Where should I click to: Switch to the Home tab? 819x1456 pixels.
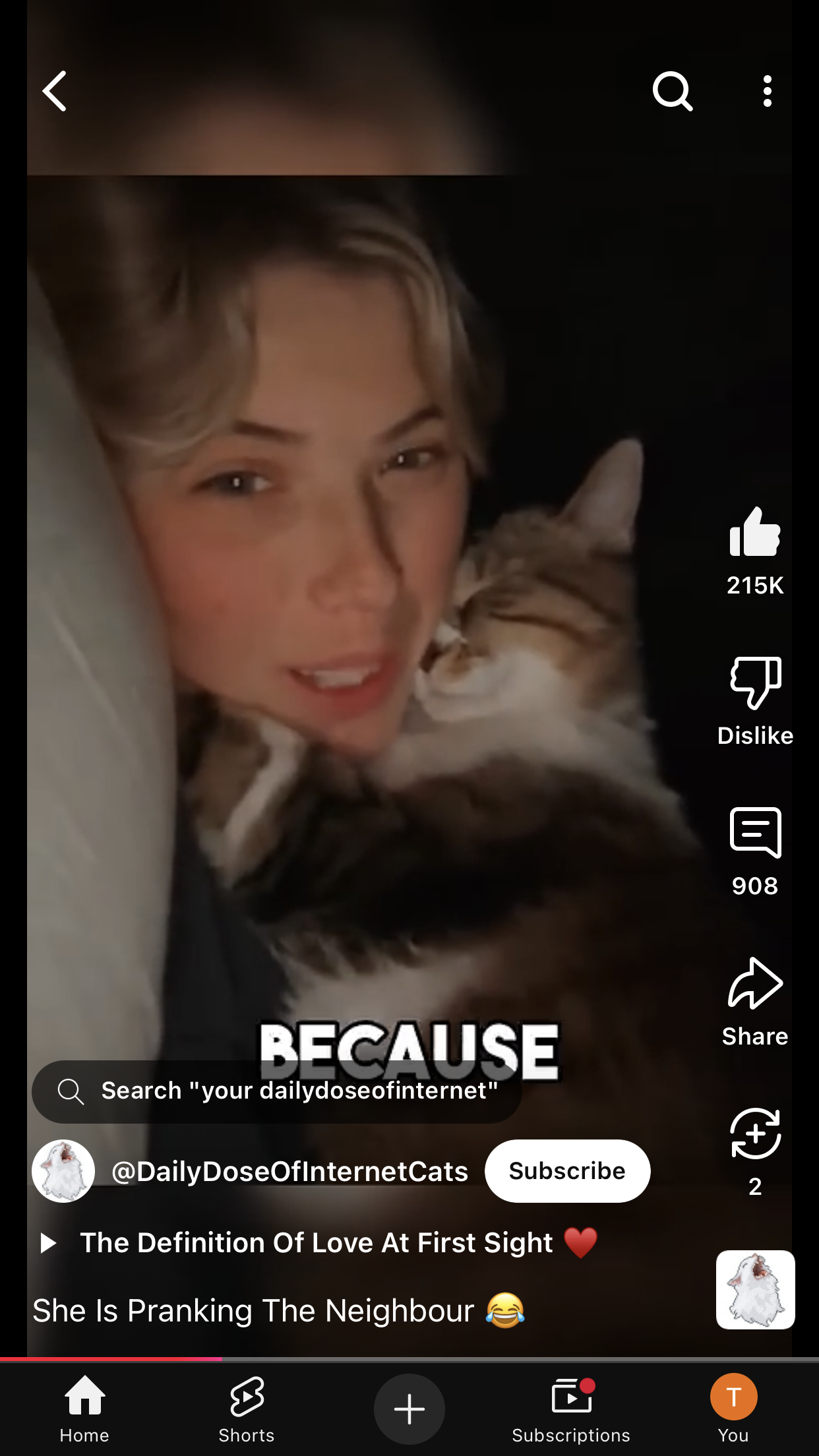tap(84, 1409)
